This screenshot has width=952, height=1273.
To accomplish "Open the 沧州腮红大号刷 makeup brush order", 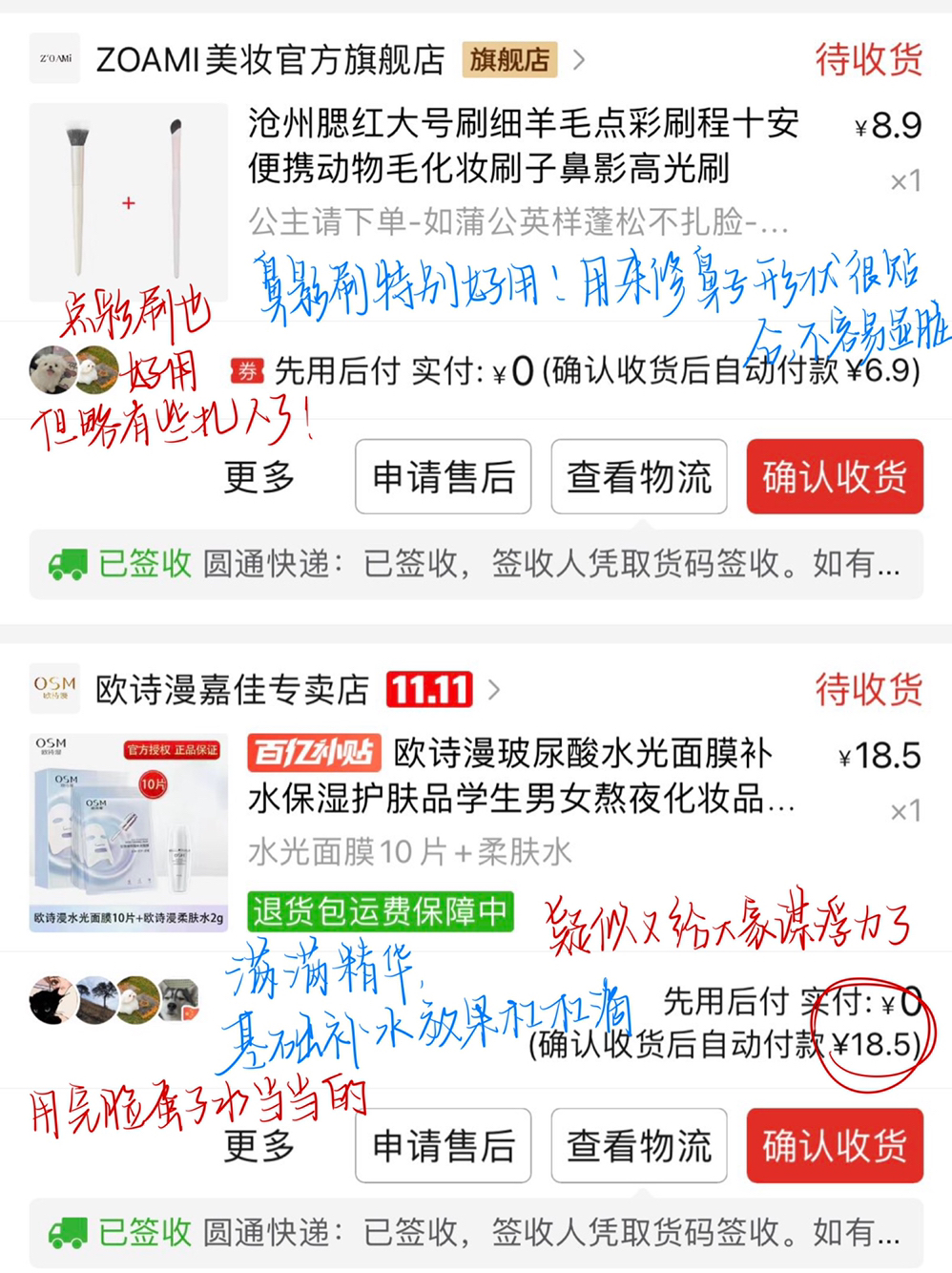I will point(523,145).
